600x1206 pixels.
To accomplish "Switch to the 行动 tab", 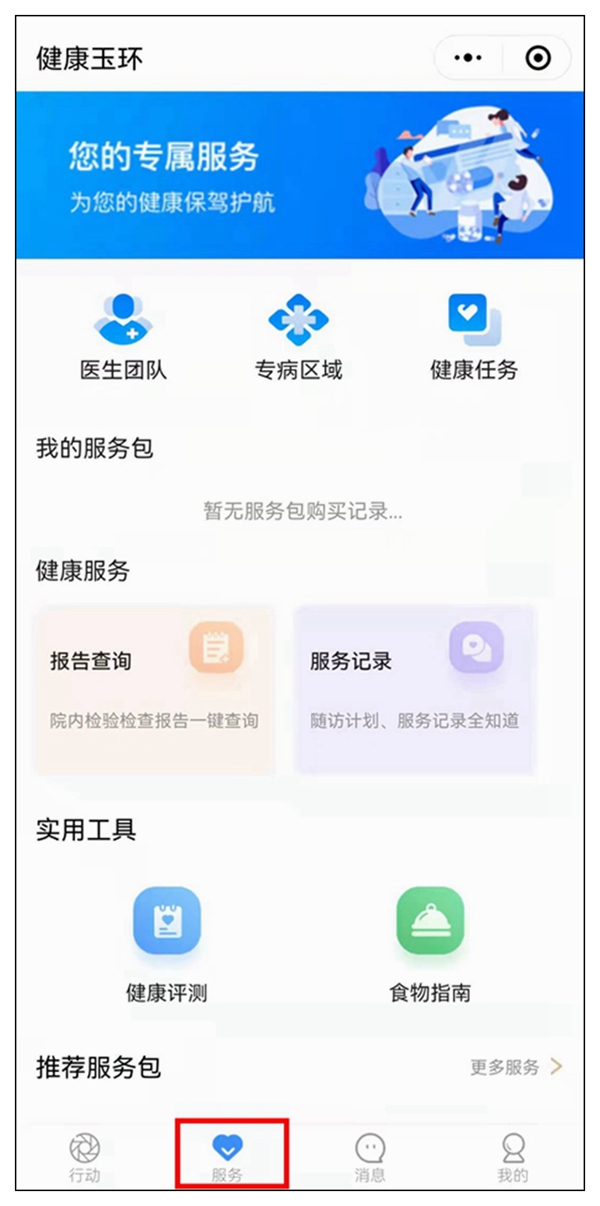I will pos(85,1158).
